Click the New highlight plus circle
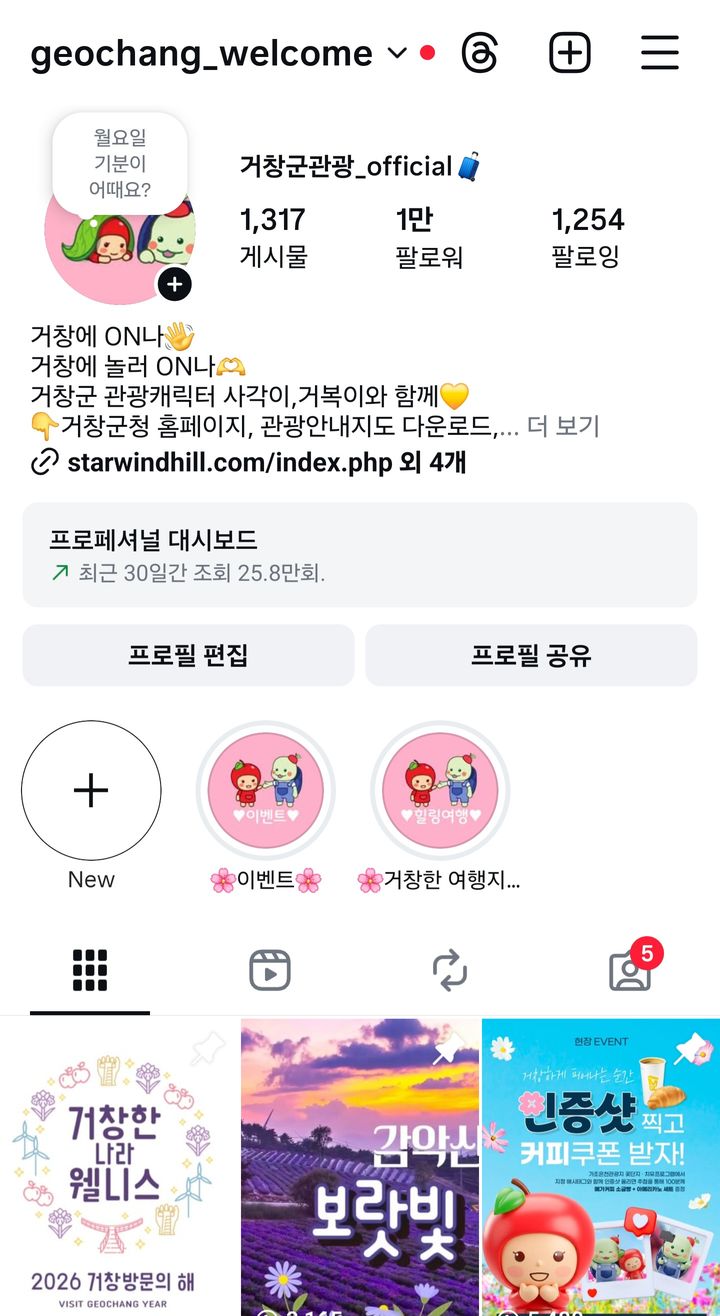The height and width of the screenshot is (1316, 720). pos(91,790)
